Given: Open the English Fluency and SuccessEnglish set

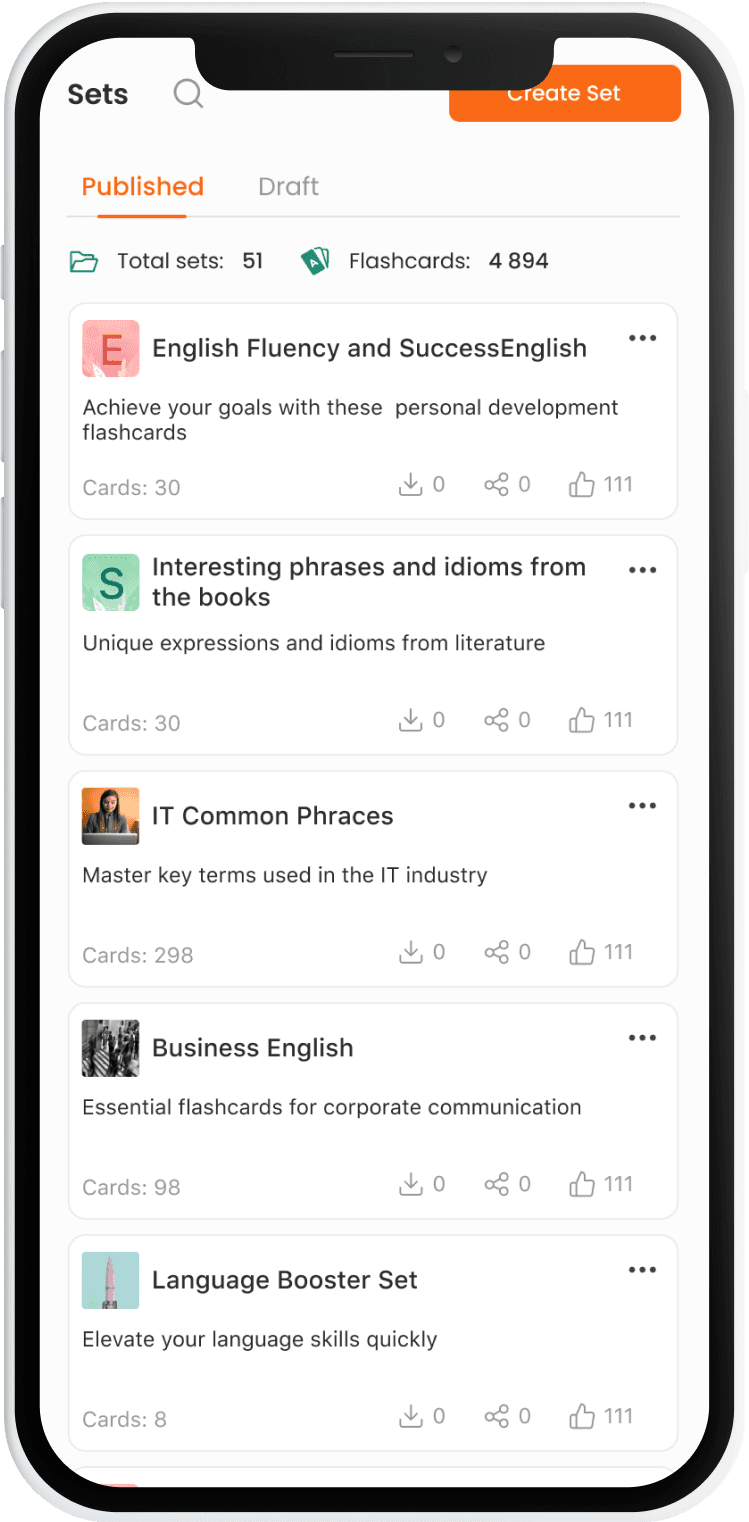Looking at the screenshot, I should point(369,349).
